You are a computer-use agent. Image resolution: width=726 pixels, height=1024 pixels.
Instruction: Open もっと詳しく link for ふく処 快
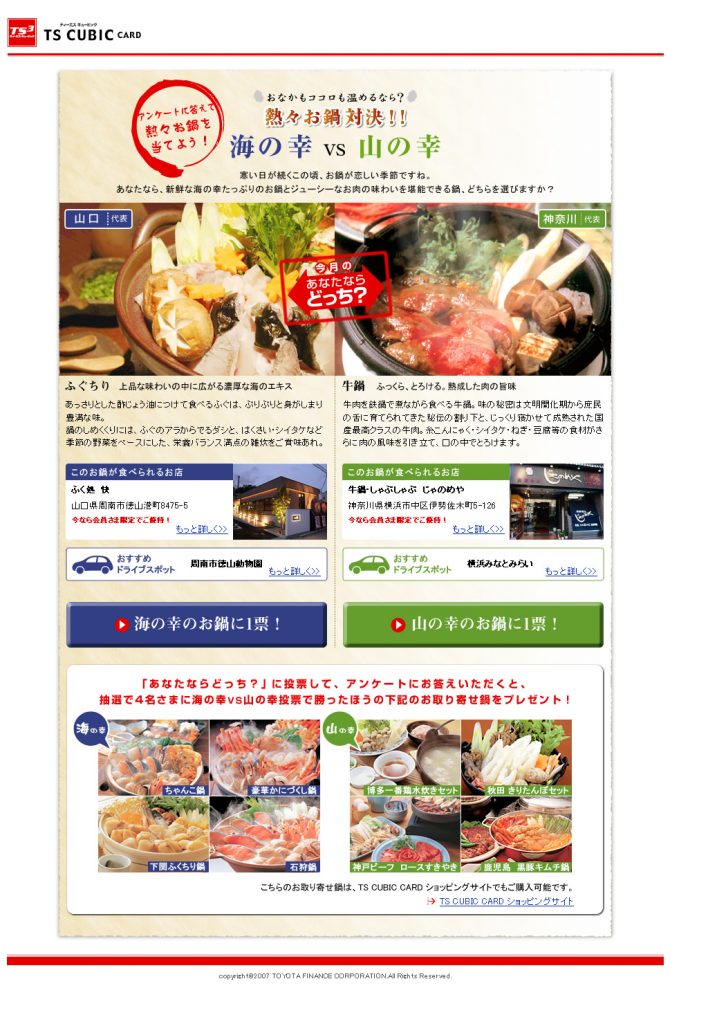click(201, 529)
